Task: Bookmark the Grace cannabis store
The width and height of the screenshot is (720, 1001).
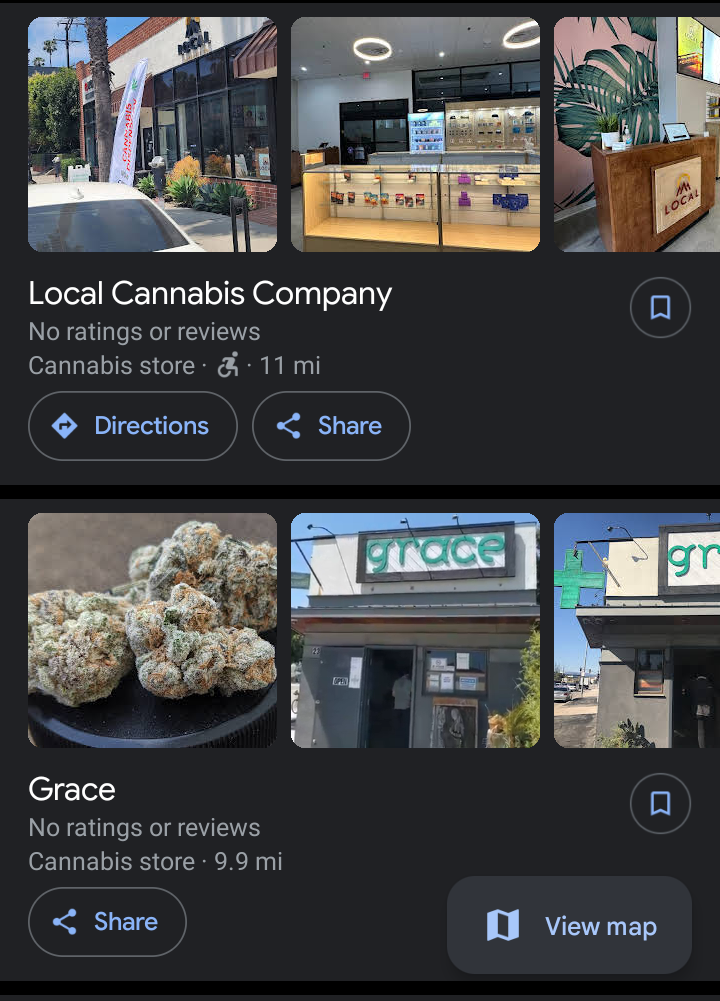Action: [660, 803]
